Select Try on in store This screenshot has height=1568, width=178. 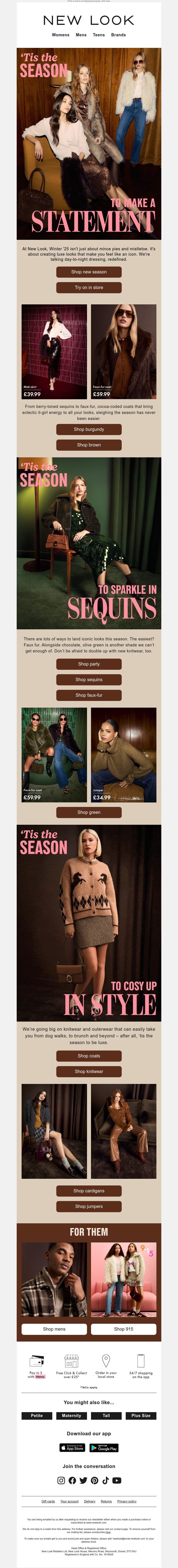[89, 287]
